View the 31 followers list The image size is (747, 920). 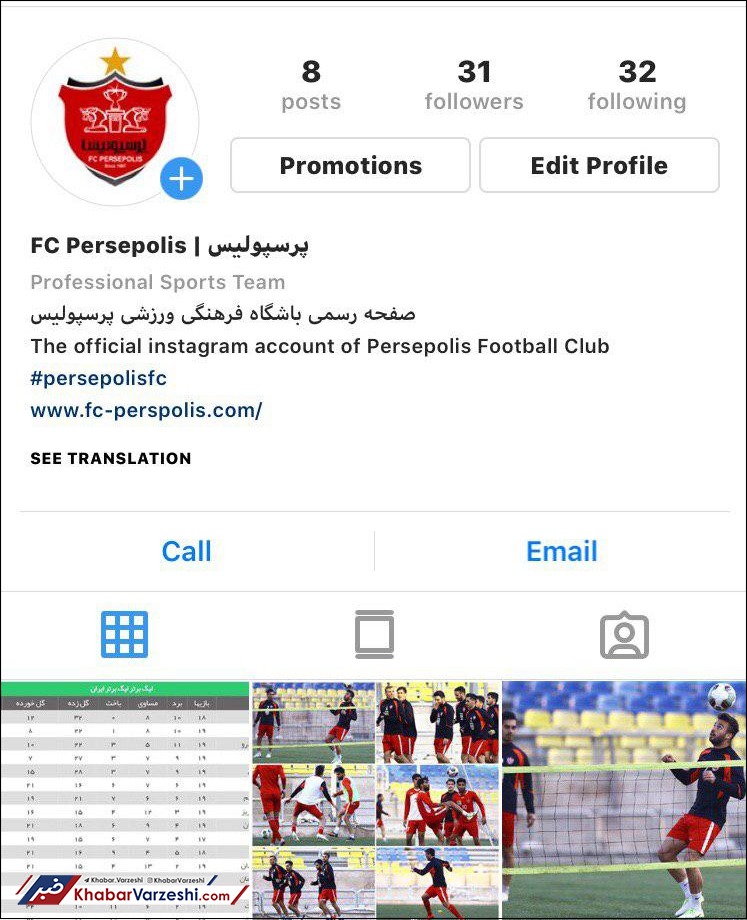[x=474, y=85]
